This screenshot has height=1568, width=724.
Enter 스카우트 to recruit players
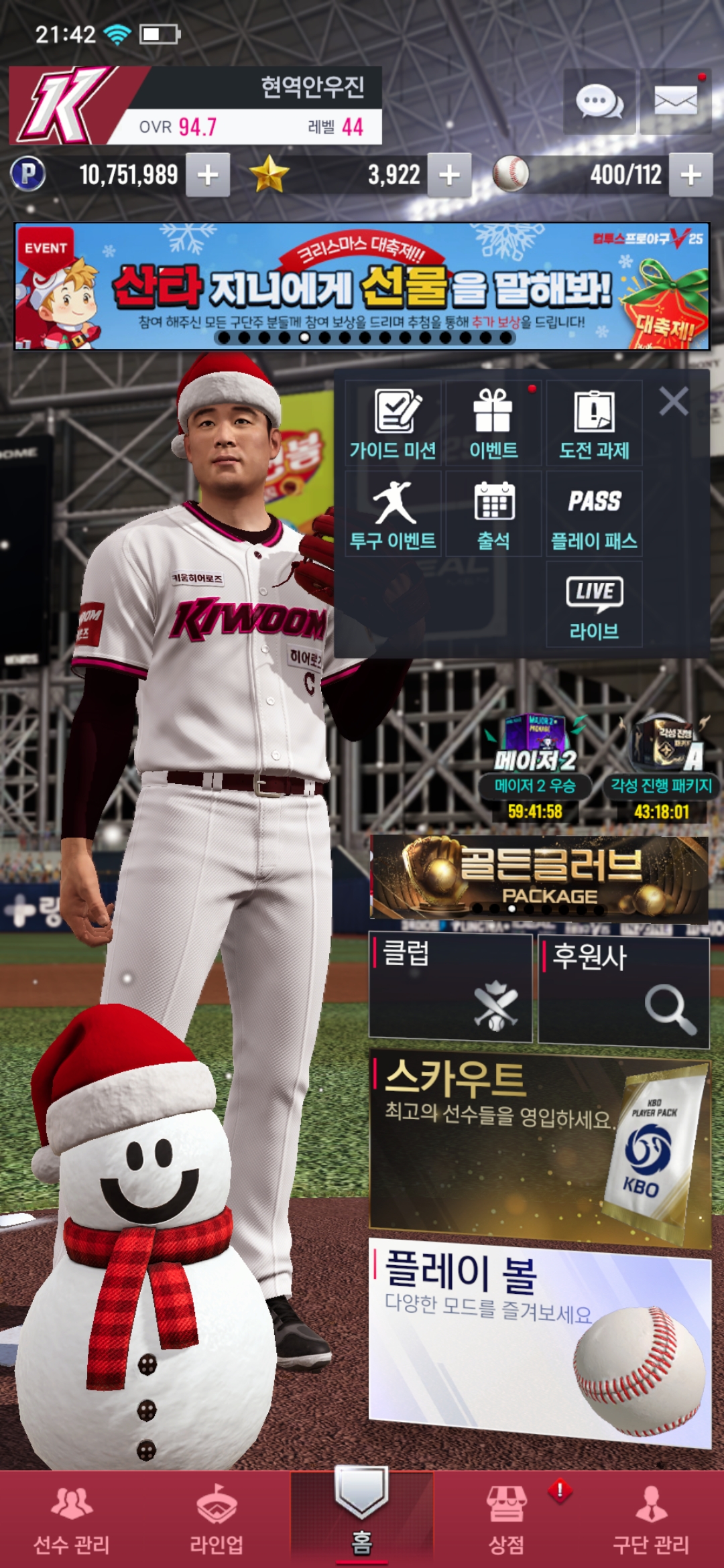point(539,1147)
